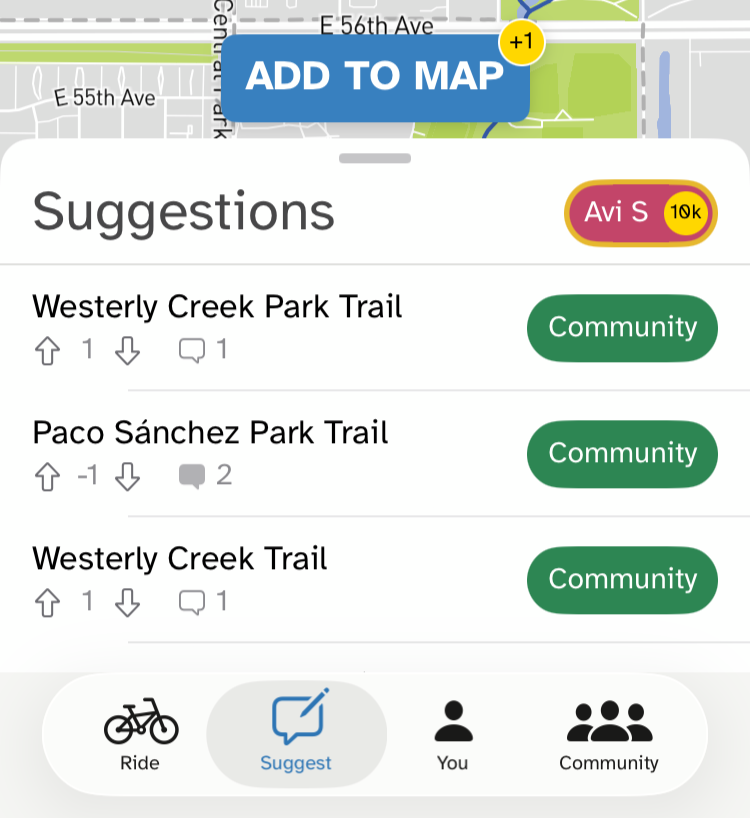Switch to the Ride tab
This screenshot has height=818, width=750.
(140, 735)
